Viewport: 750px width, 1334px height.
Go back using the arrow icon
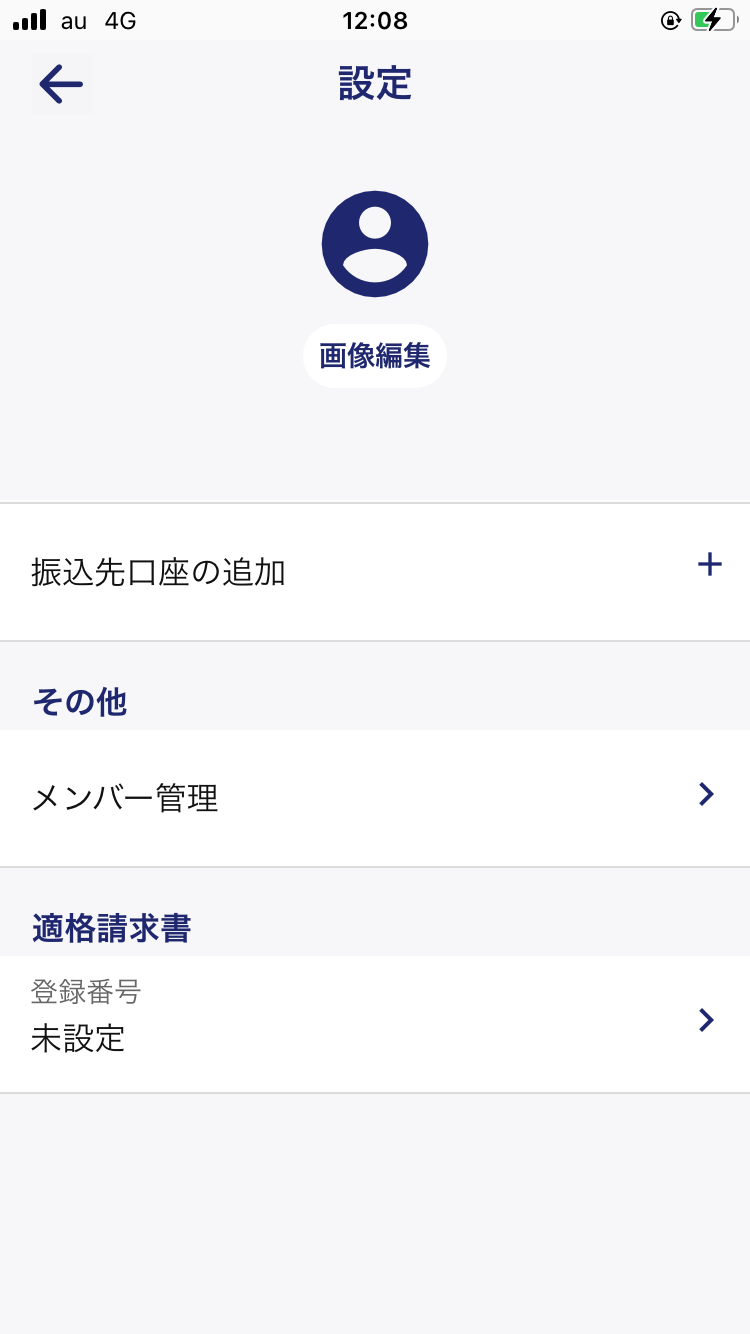point(61,84)
